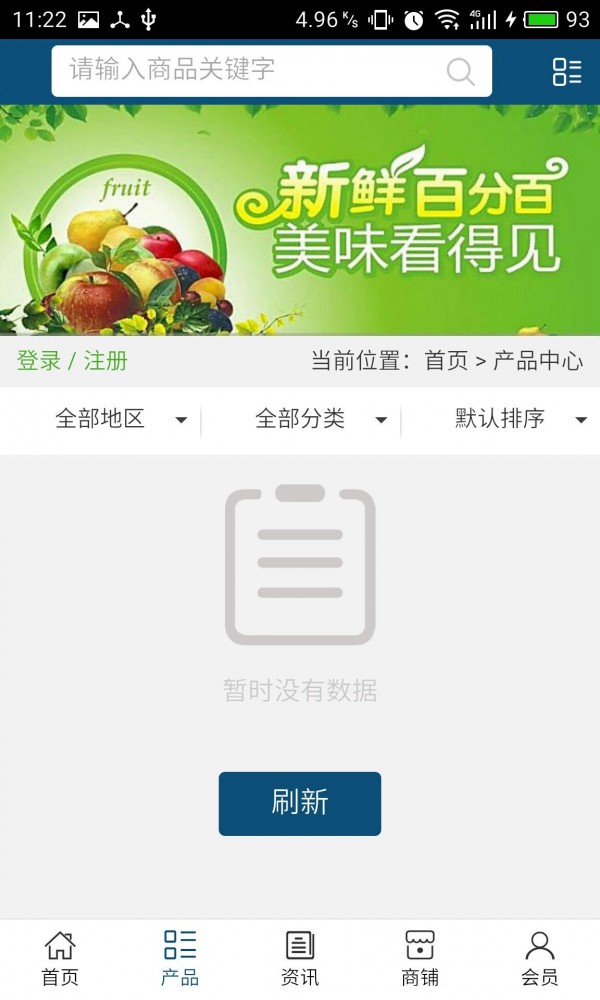600x1000 pixels.
Task: Tap the 刷新 refresh button
Action: [300, 803]
